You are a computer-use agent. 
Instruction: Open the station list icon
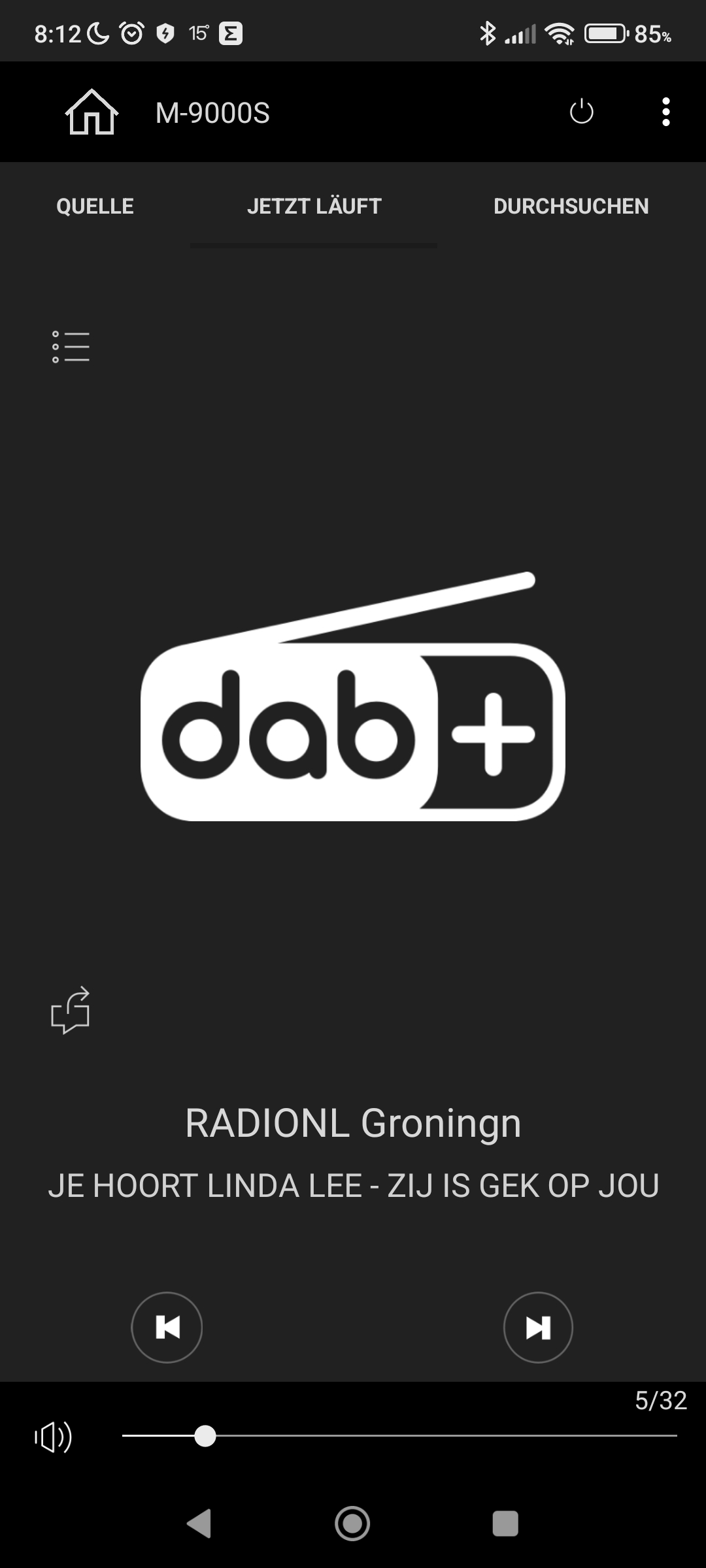point(71,346)
